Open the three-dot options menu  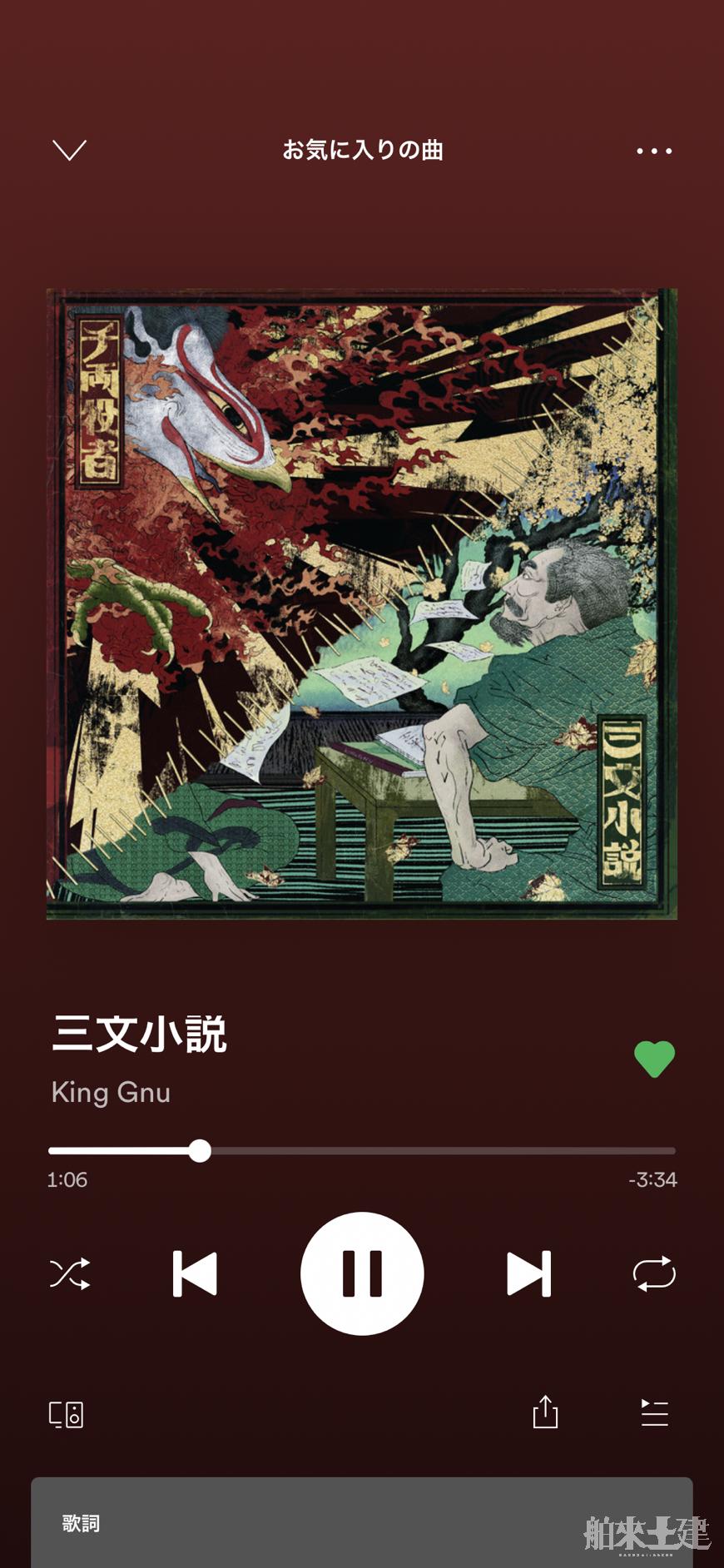[654, 151]
